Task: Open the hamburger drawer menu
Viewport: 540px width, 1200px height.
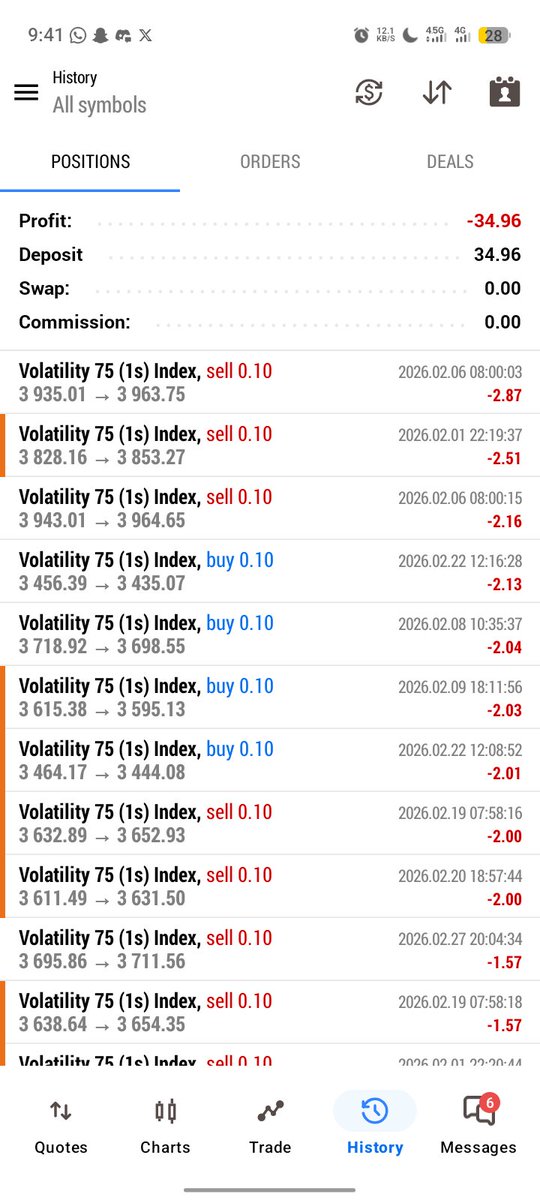Action: pos(26,93)
